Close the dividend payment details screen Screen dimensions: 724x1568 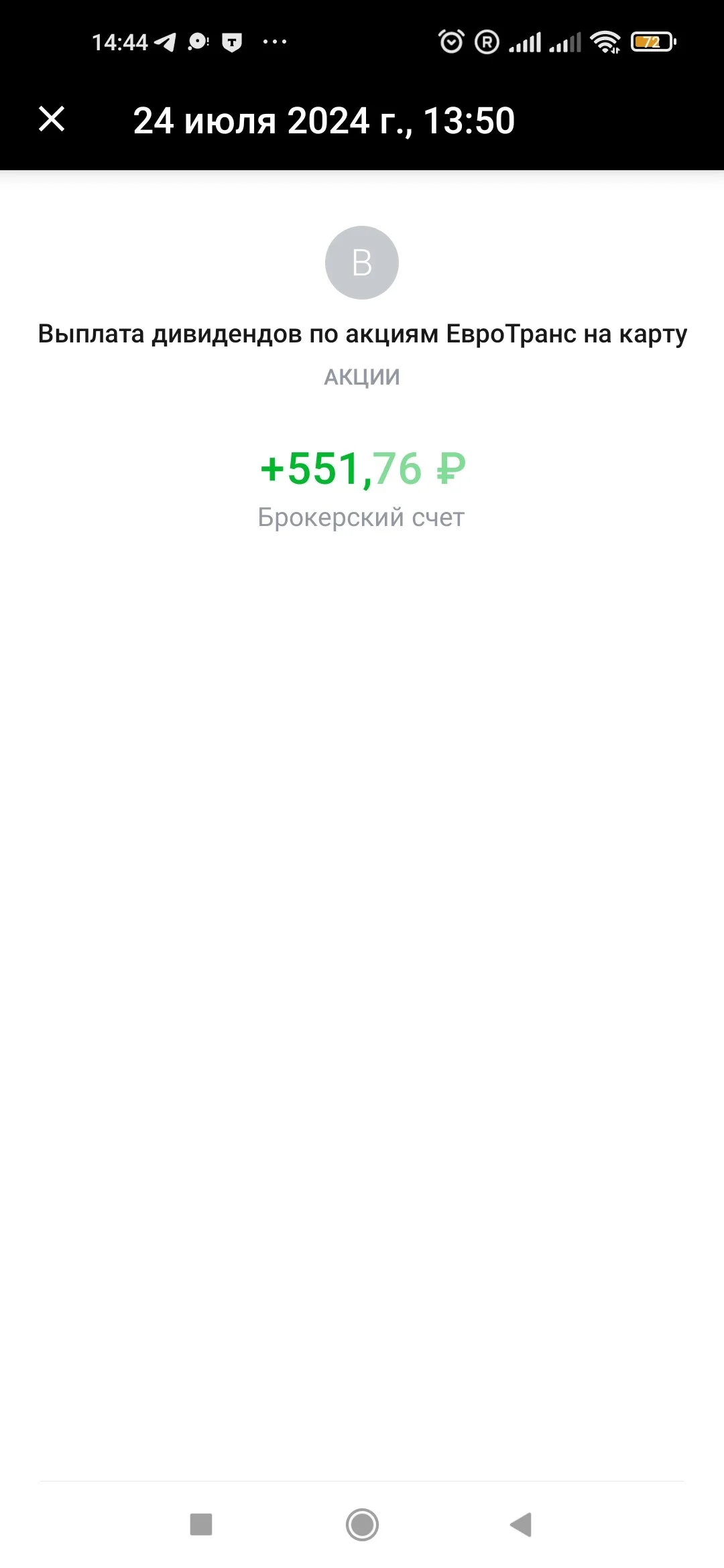click(52, 120)
